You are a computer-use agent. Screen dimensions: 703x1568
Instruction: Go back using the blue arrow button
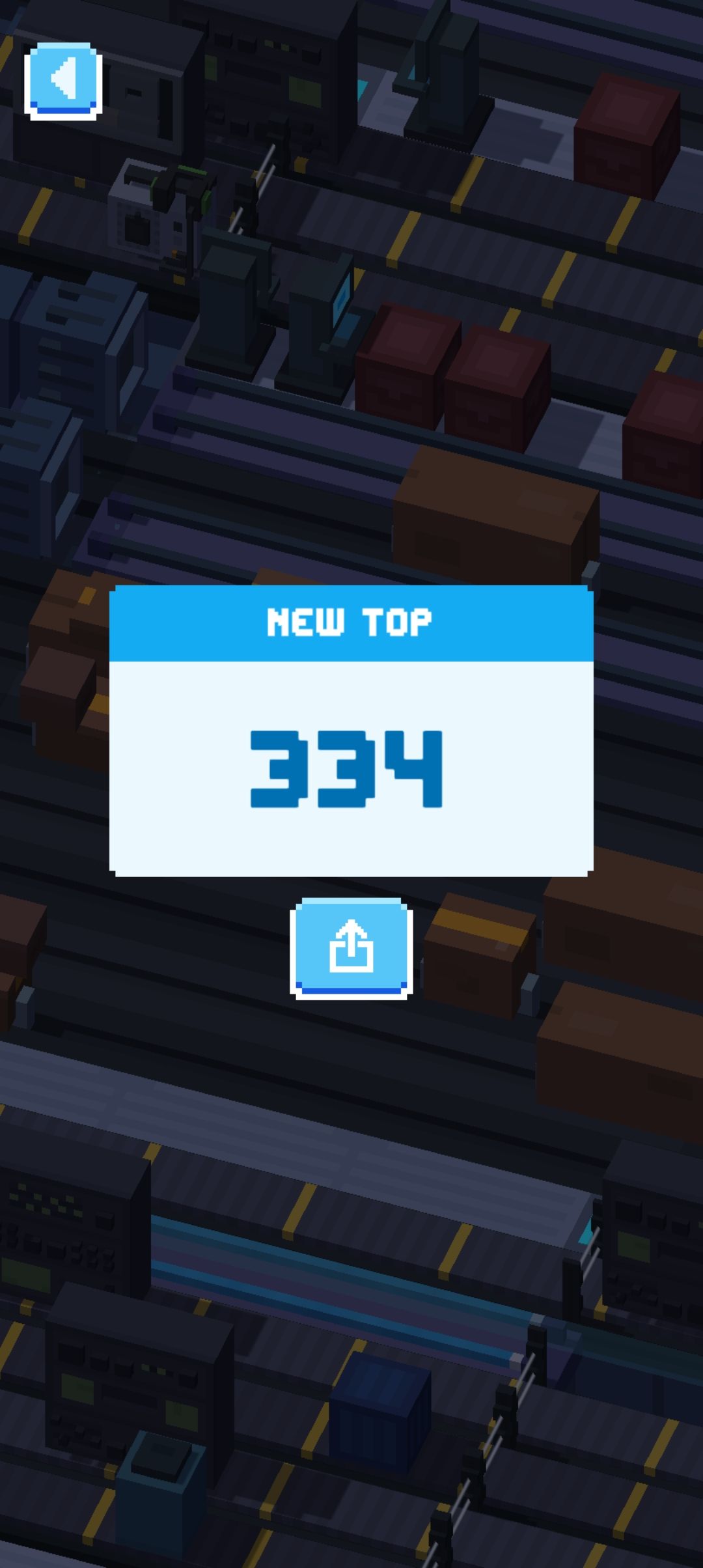point(63,81)
